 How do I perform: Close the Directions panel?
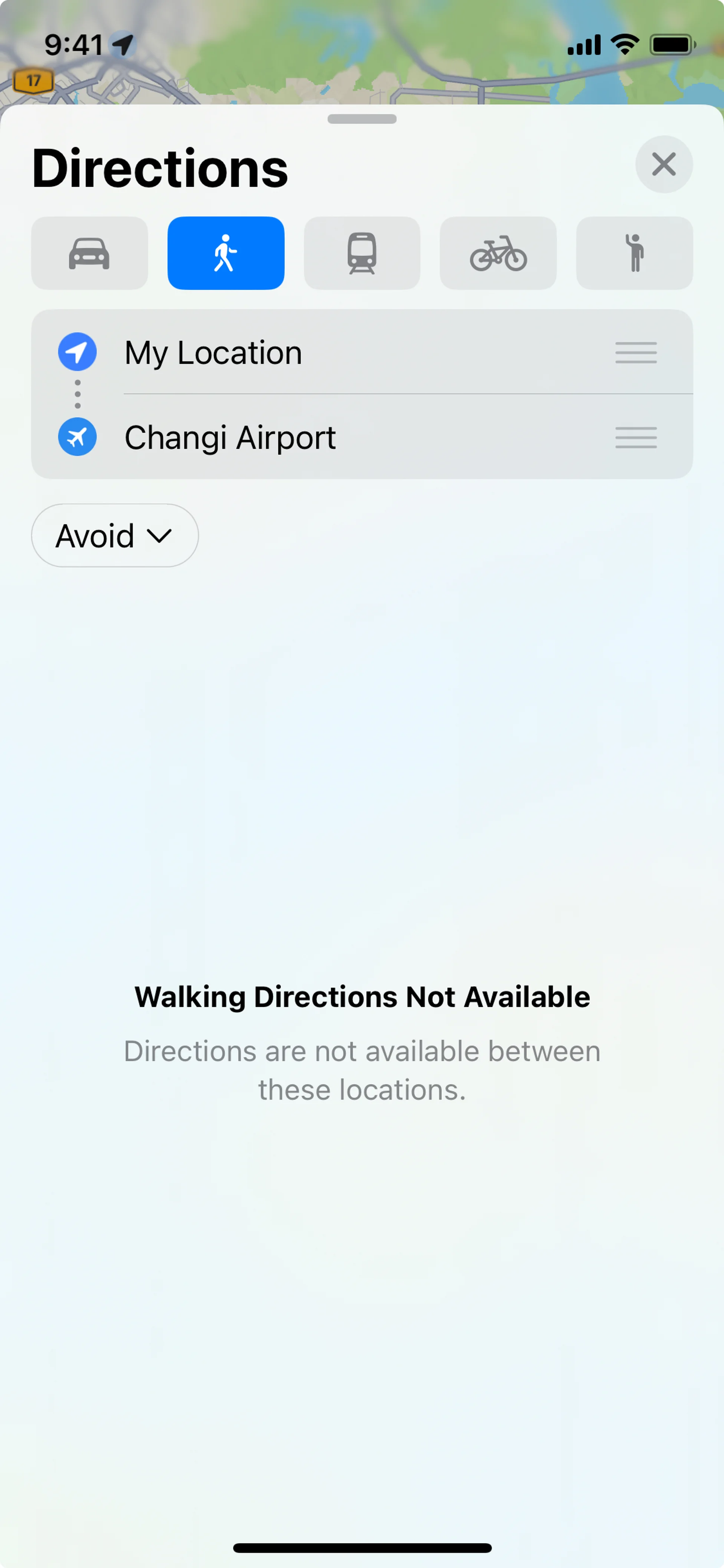(663, 164)
